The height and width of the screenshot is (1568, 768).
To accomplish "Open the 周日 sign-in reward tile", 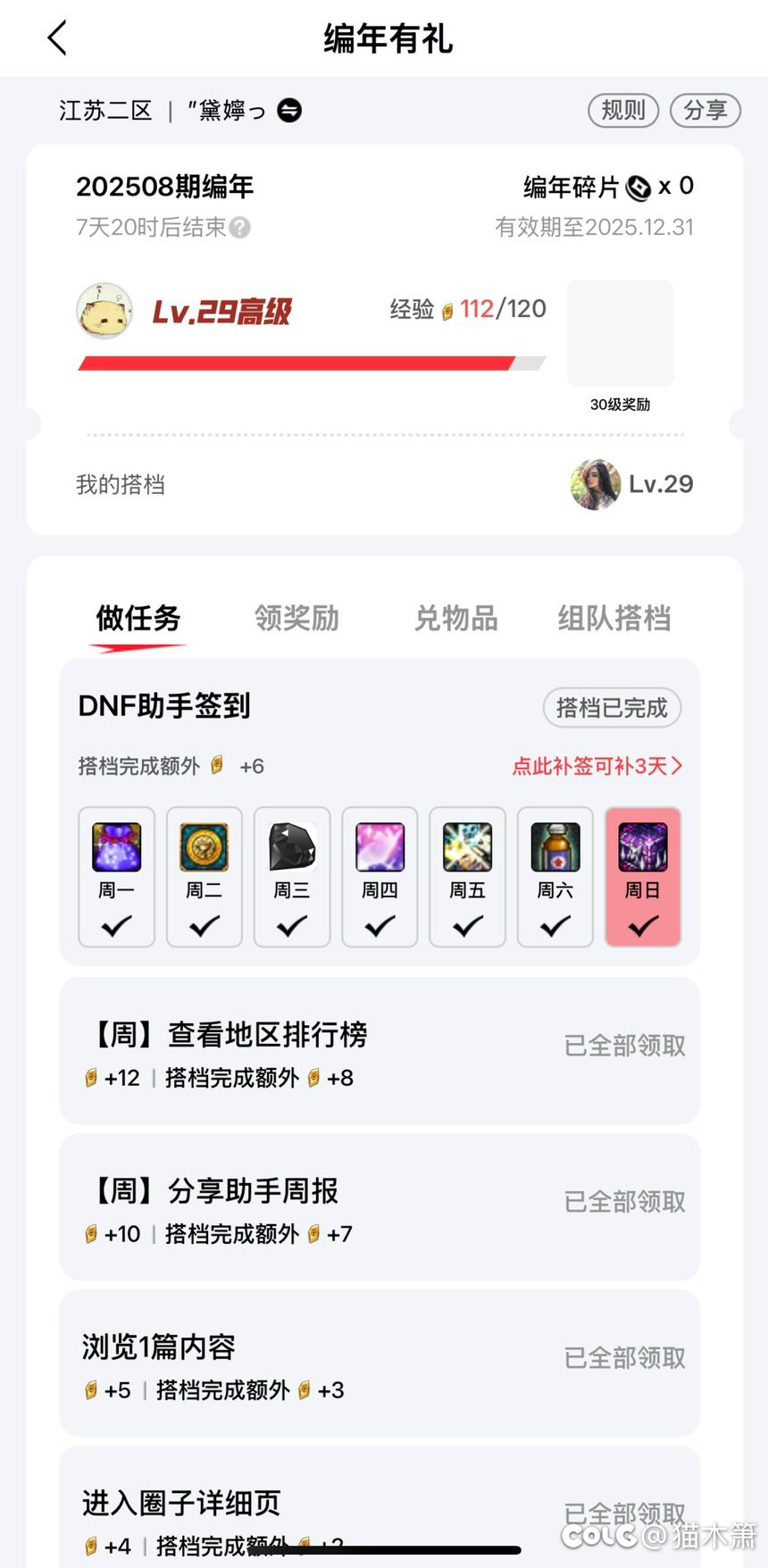I will (643, 877).
